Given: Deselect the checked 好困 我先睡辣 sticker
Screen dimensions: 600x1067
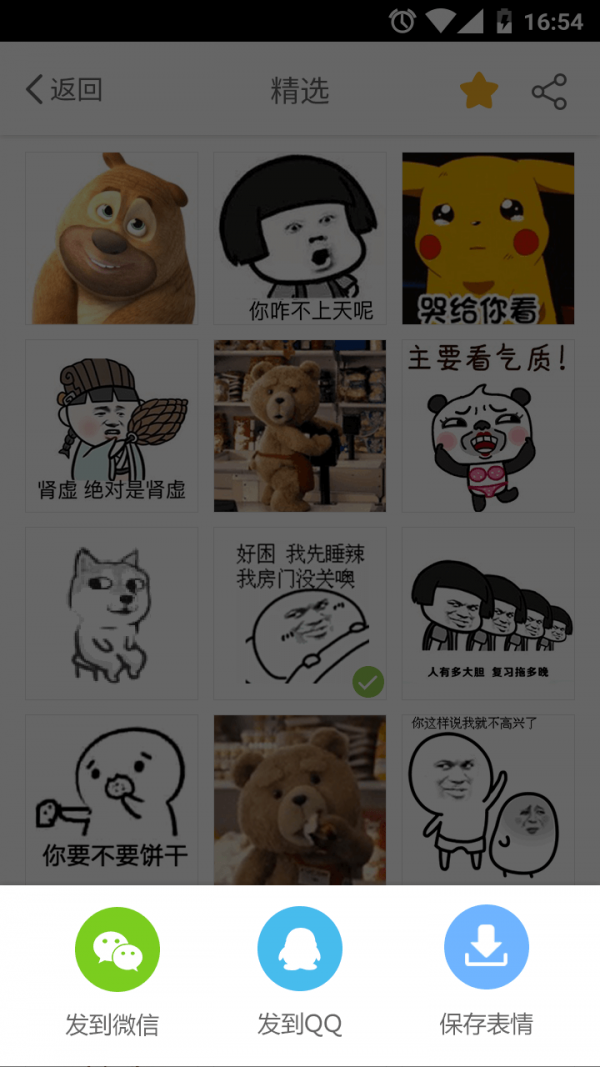Looking at the screenshot, I should 300,613.
